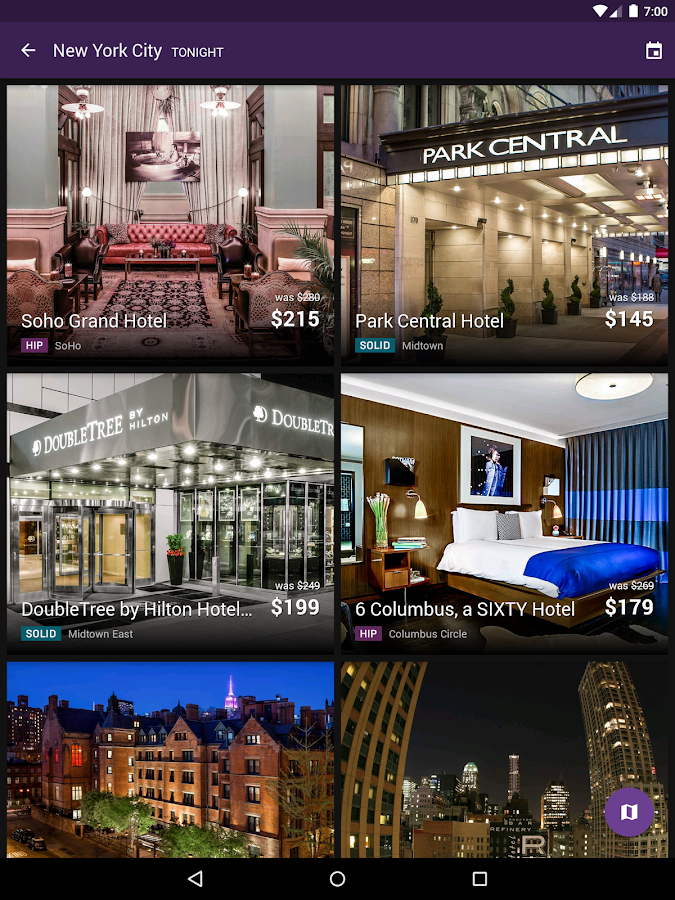Open the calendar date picker
Viewport: 675px width, 900px height.
[654, 51]
